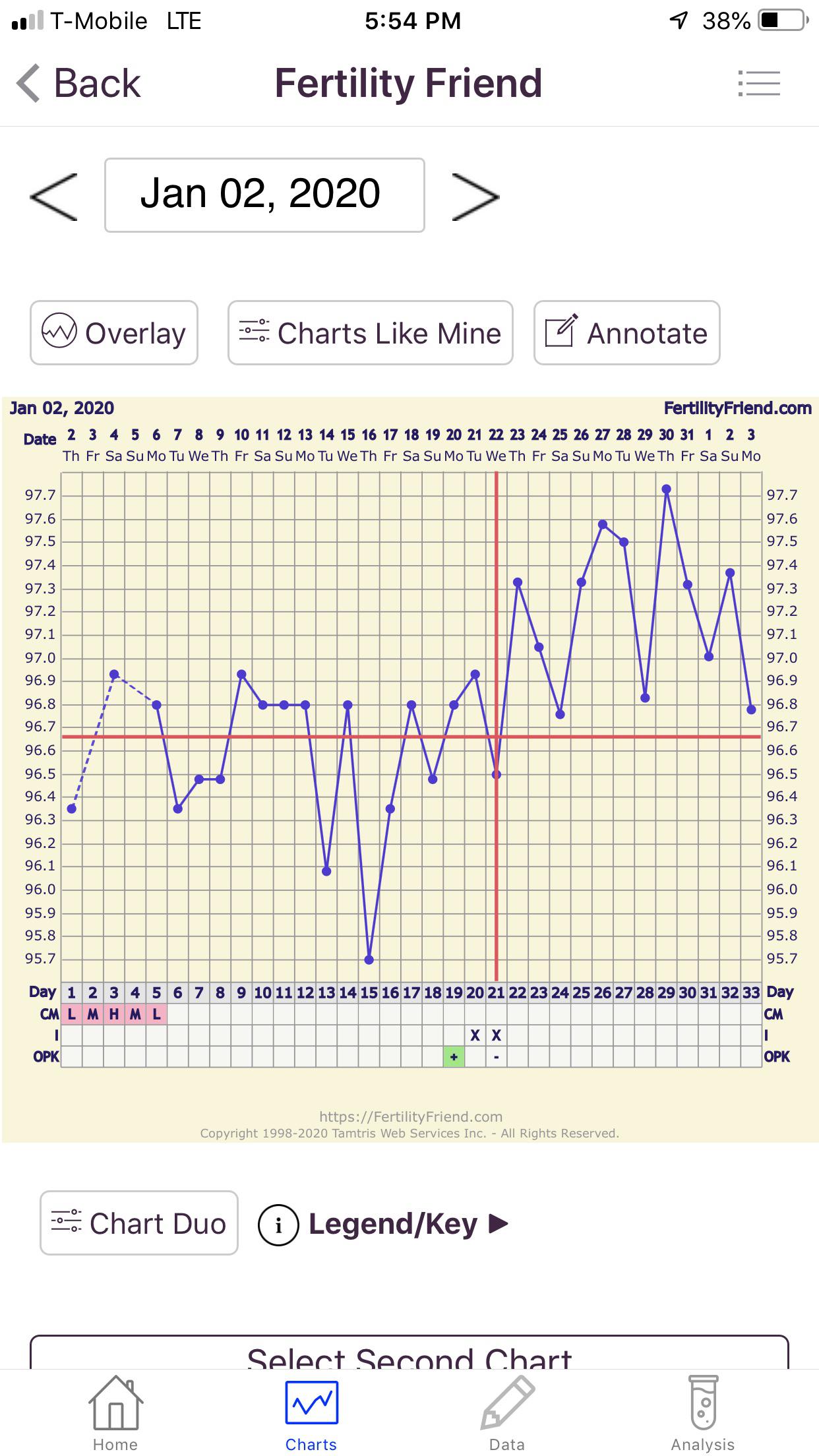Image resolution: width=819 pixels, height=1456 pixels.
Task: Open the Overlay chart icon
Action: pyautogui.click(x=58, y=333)
